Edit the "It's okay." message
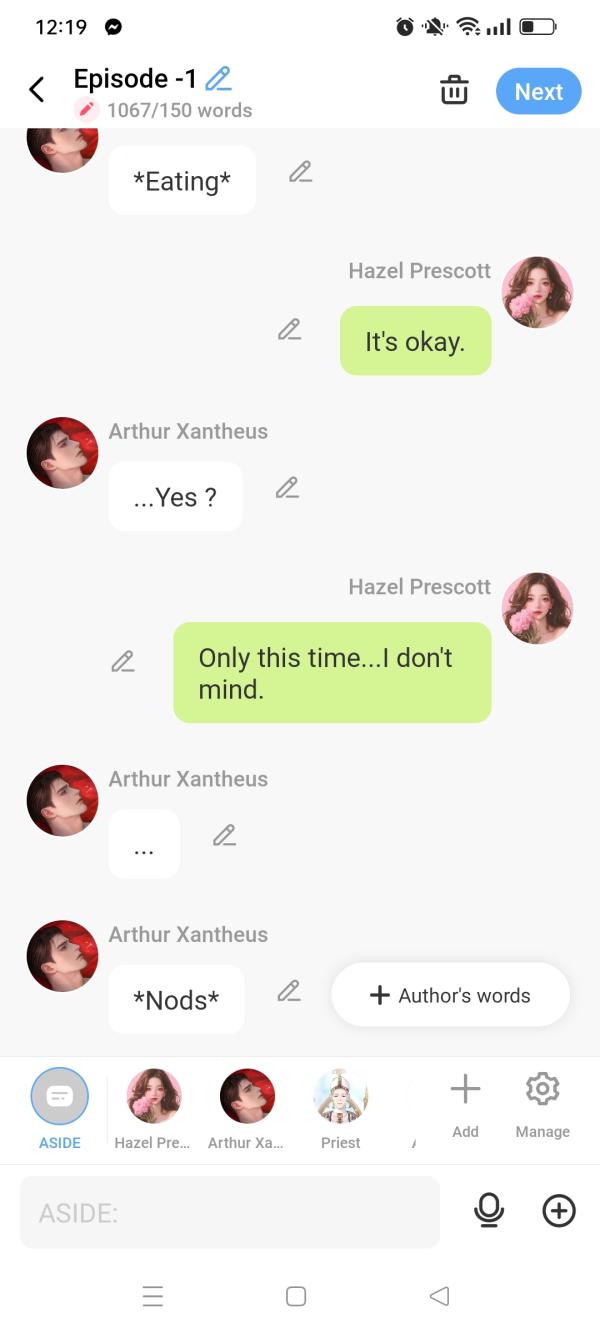 point(289,329)
